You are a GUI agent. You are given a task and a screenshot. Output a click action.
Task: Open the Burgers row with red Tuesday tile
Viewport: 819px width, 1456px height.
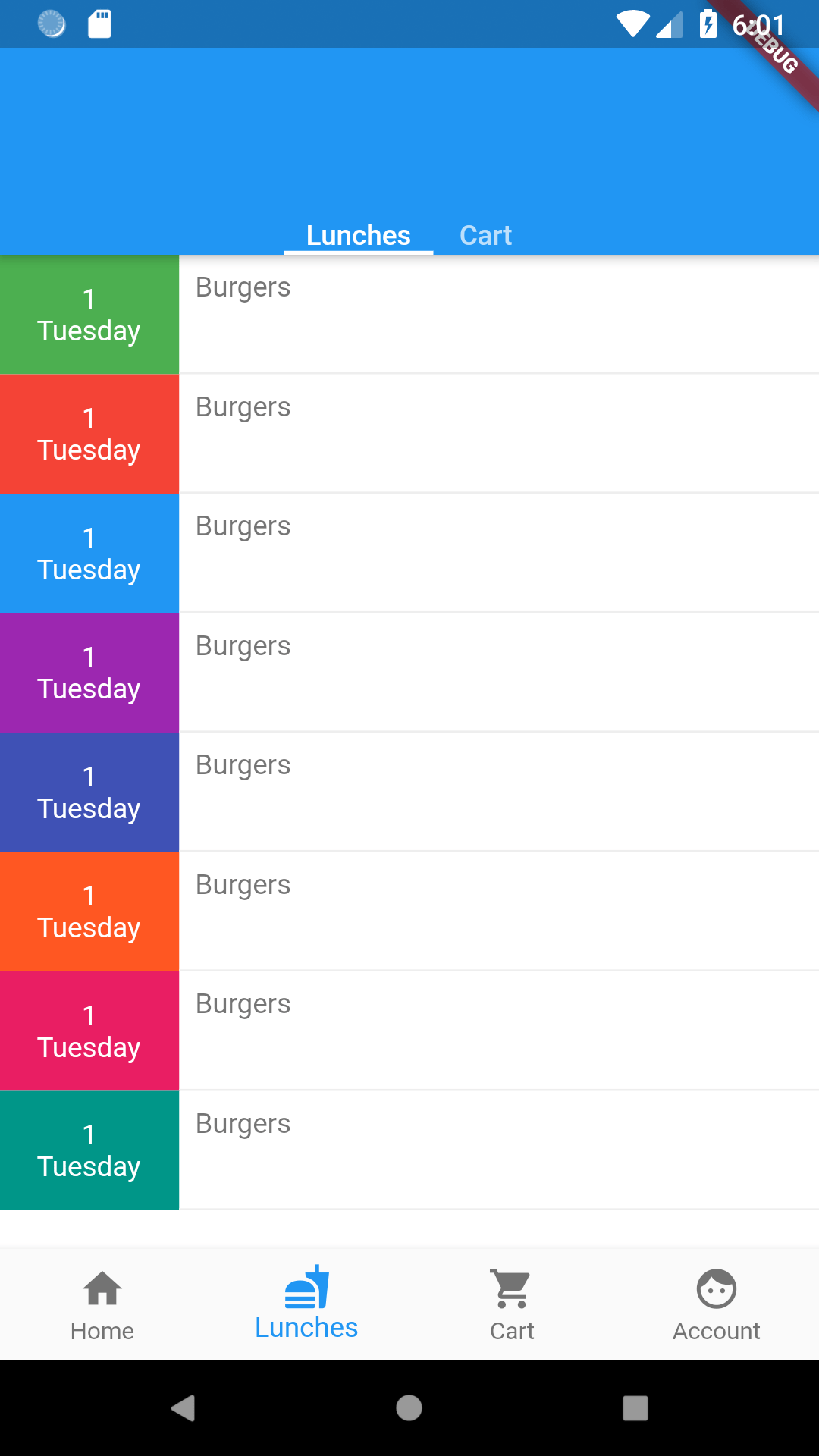409,434
